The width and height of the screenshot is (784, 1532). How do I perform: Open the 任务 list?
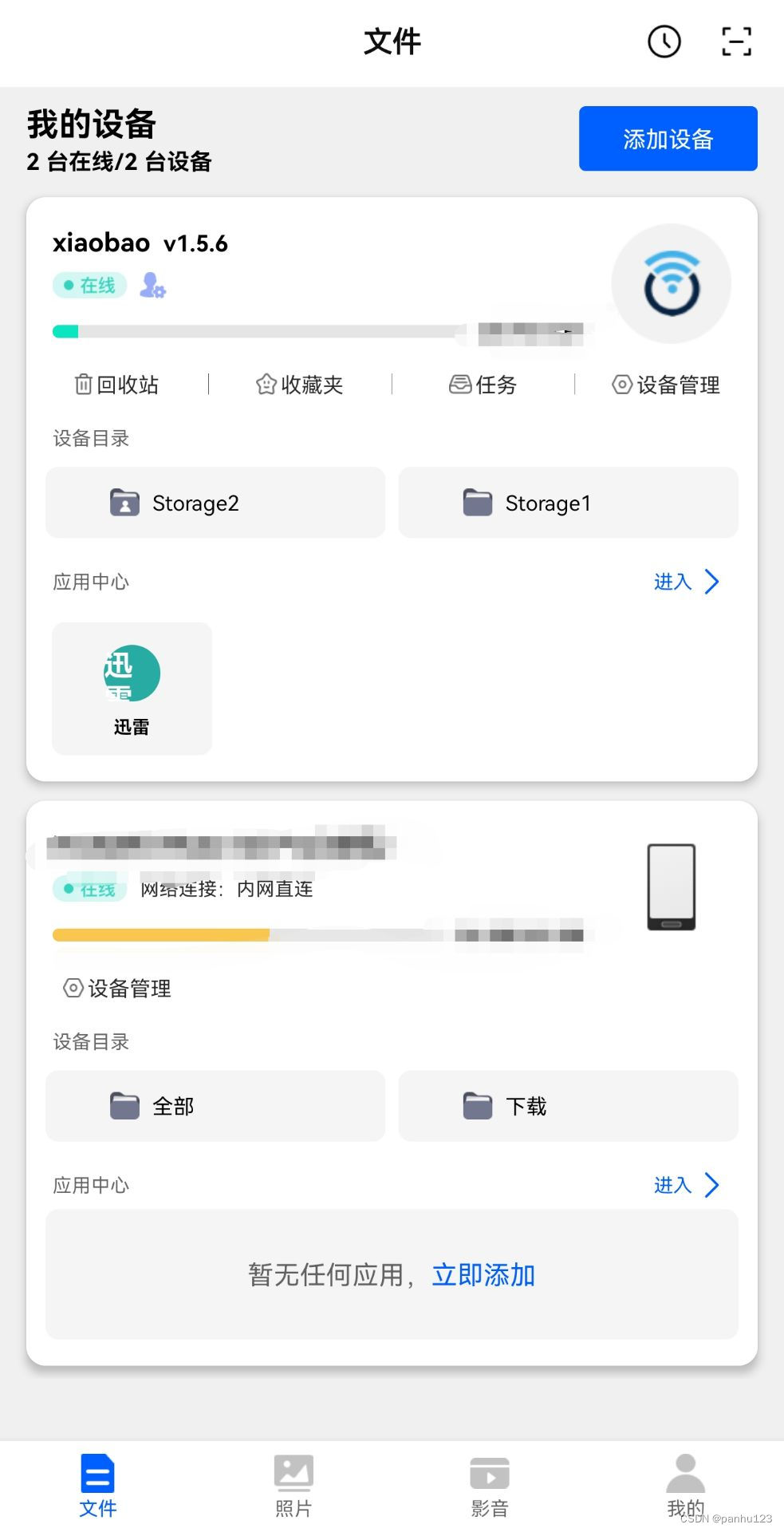(483, 385)
